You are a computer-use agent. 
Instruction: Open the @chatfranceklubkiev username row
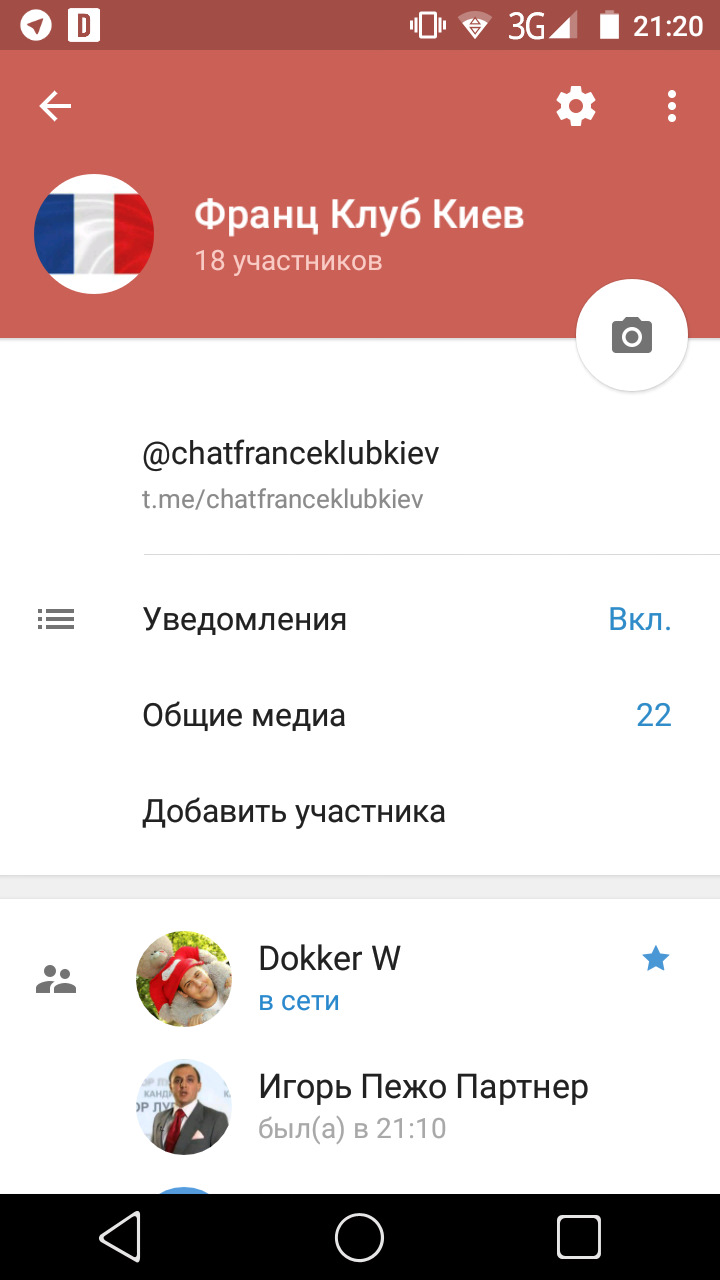click(290, 474)
